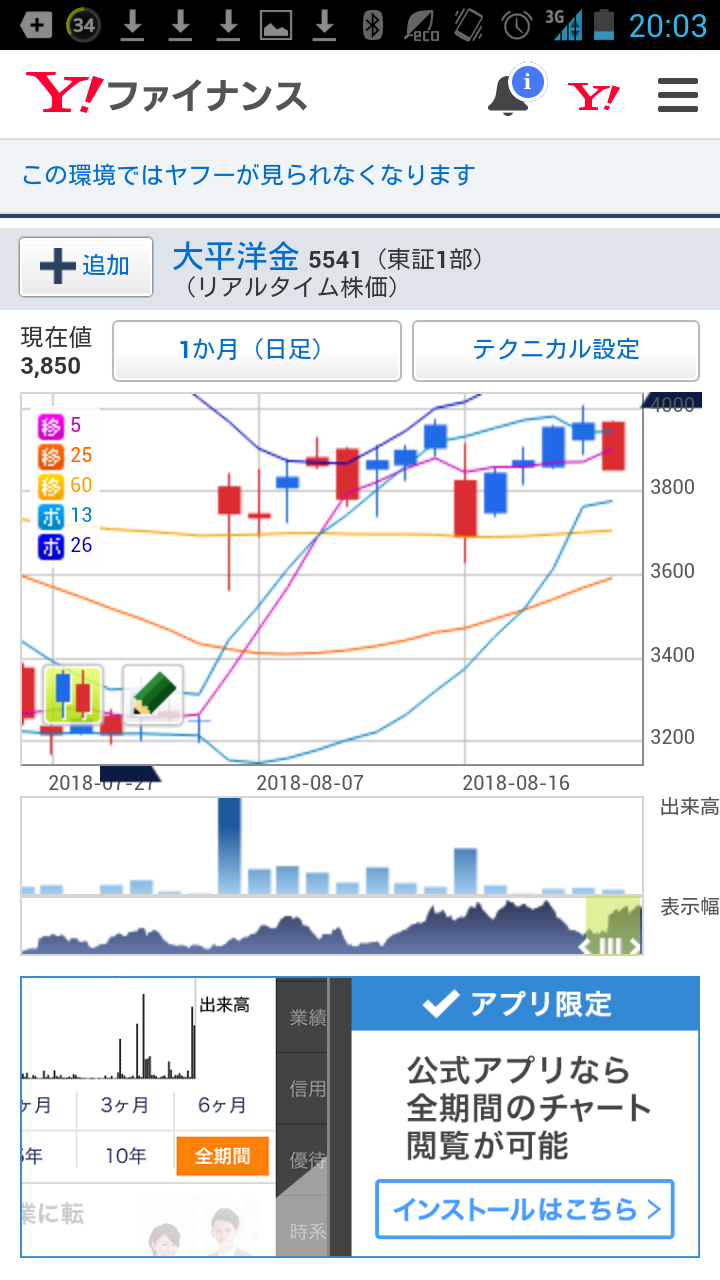720x1280 pixels.
Task: Open the Yahoo Finance home logo
Action: (166, 95)
